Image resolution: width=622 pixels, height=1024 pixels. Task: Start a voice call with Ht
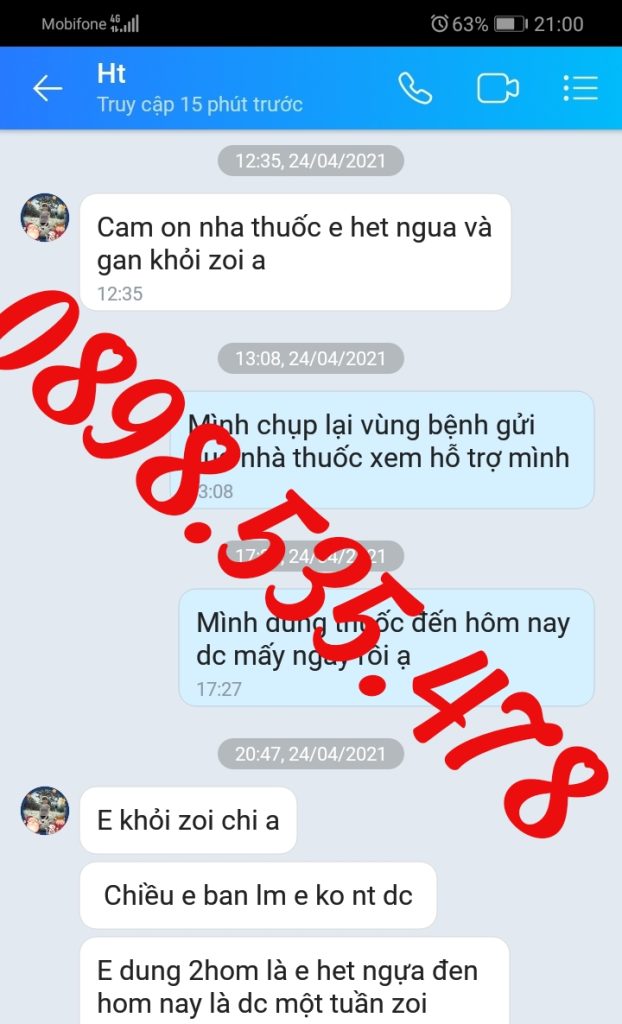point(415,88)
